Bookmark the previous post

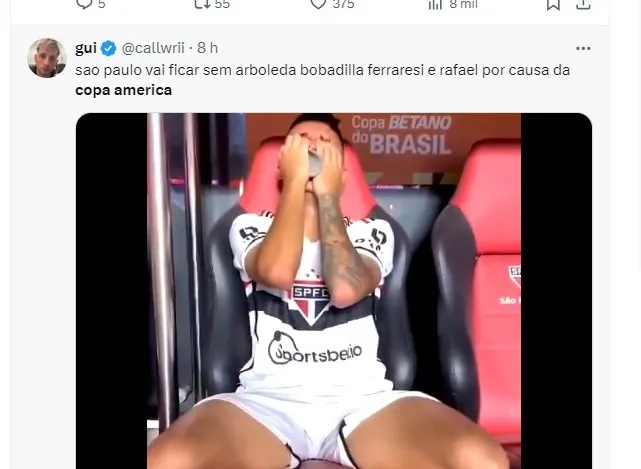coord(553,4)
